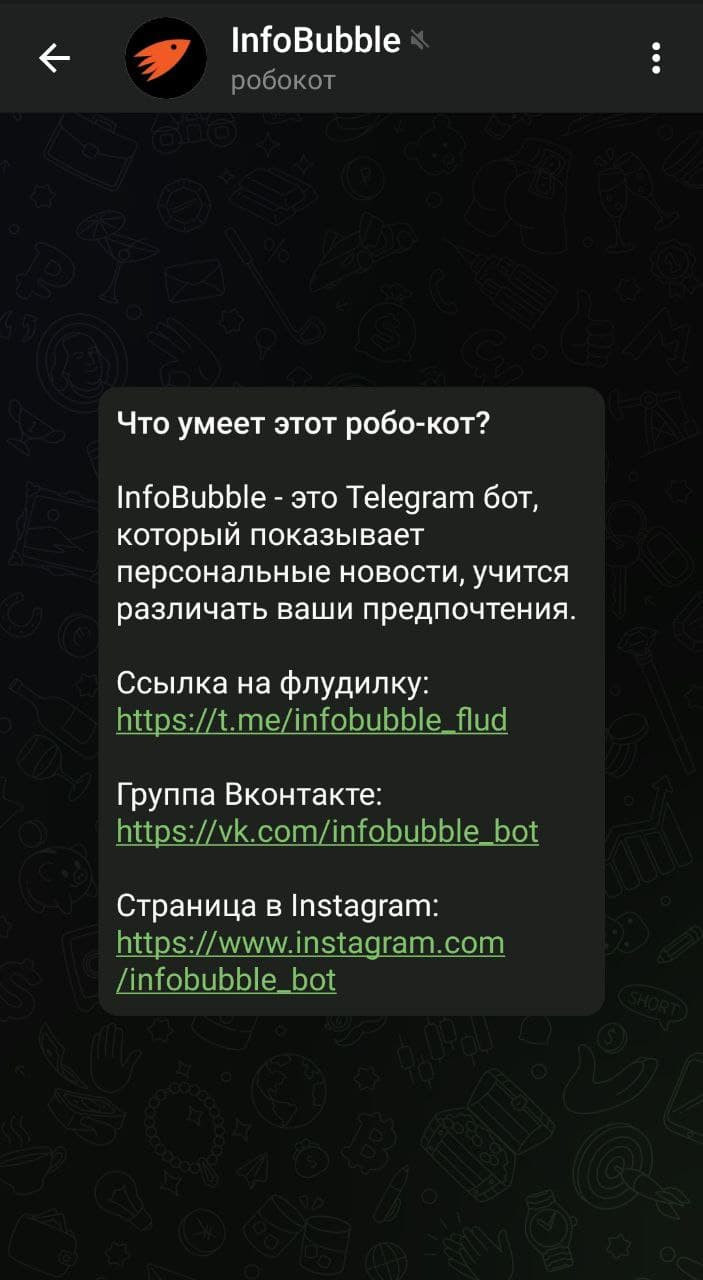Go back using the arrow
The height and width of the screenshot is (1280, 703).
point(54,59)
